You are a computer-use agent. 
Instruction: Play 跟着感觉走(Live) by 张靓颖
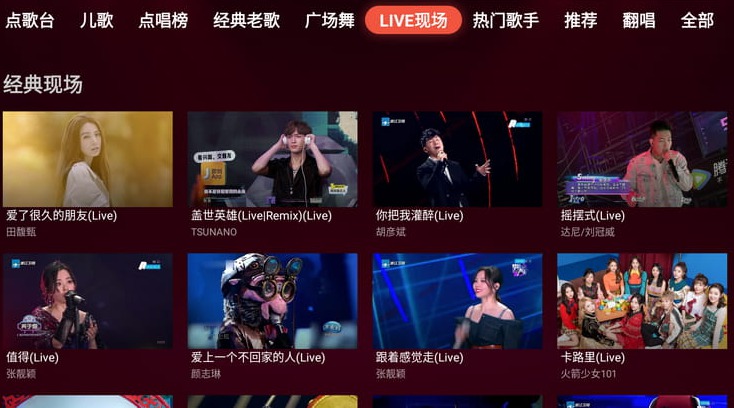(x=457, y=301)
